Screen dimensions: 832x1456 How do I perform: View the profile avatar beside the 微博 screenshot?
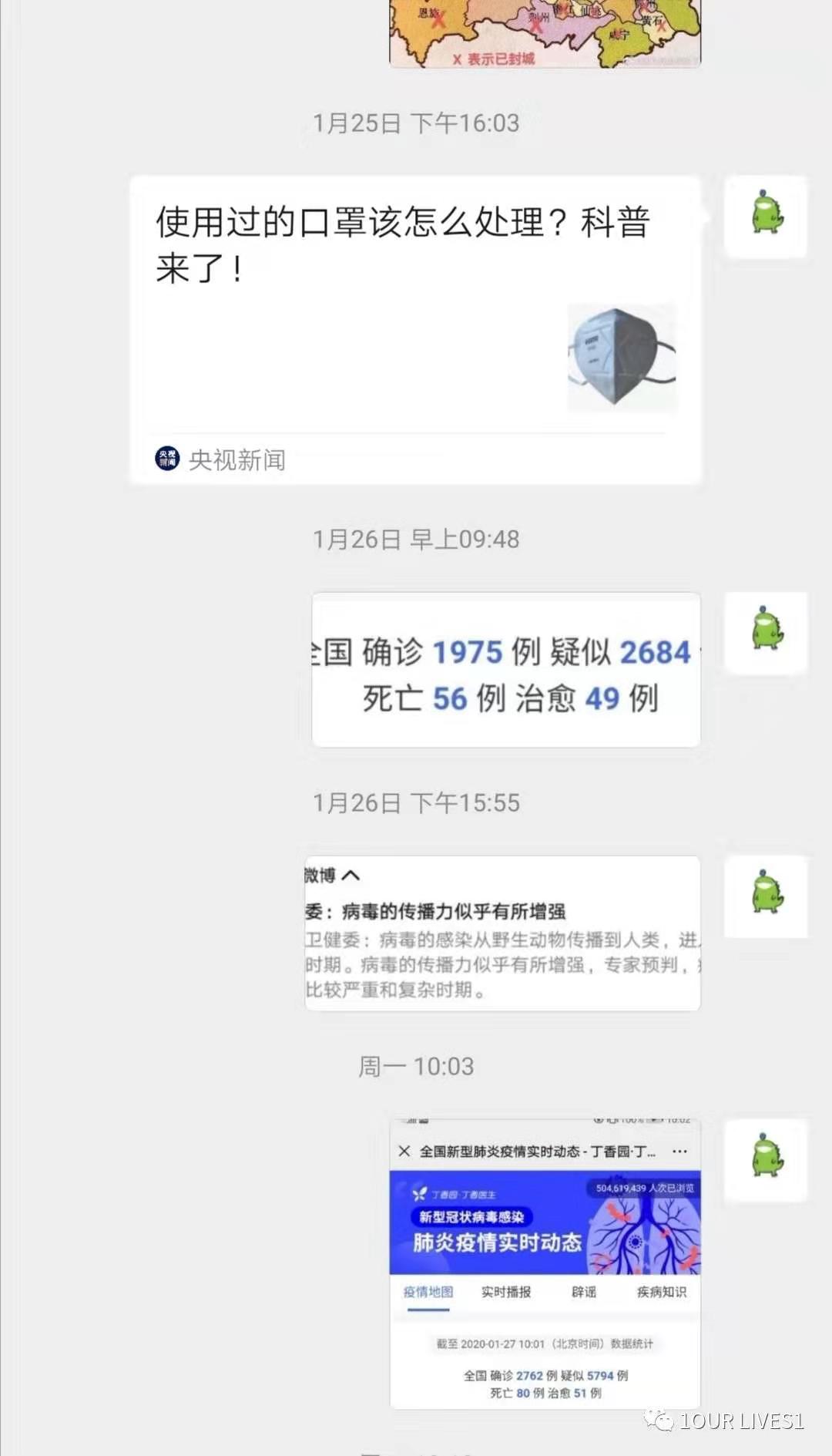tap(766, 896)
